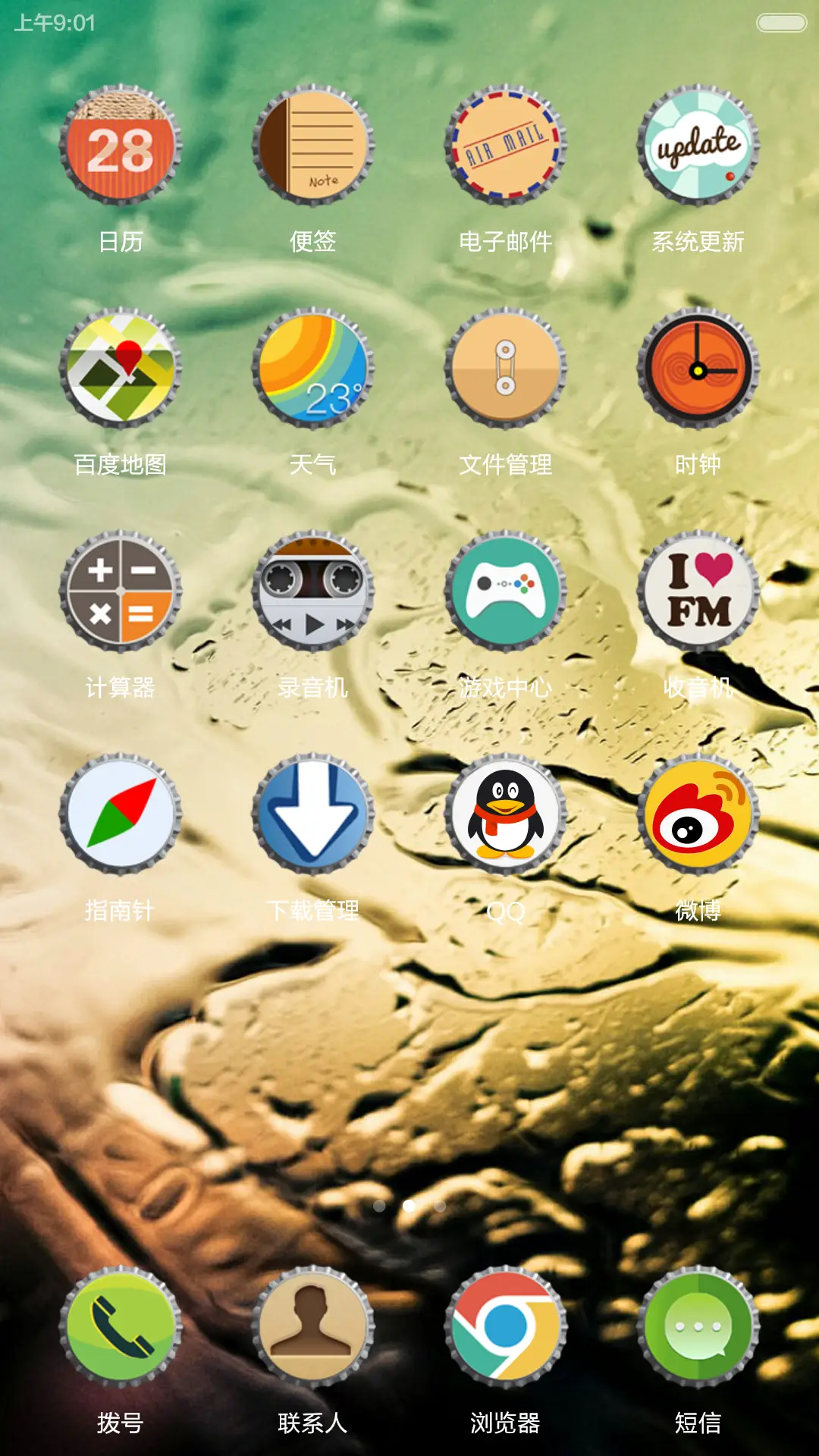
Task: Open the 日历 calendar app
Action: pyautogui.click(x=121, y=148)
